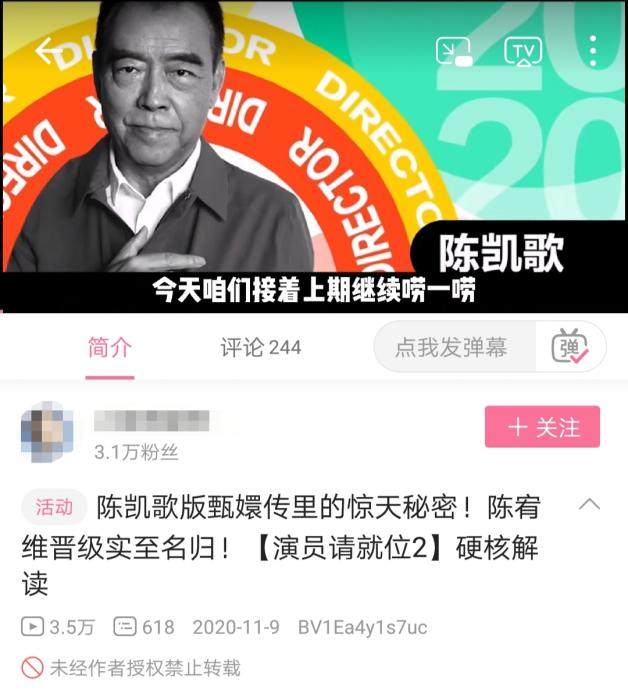Follow the uploader with + 关注
628x700 pixels.
click(542, 427)
